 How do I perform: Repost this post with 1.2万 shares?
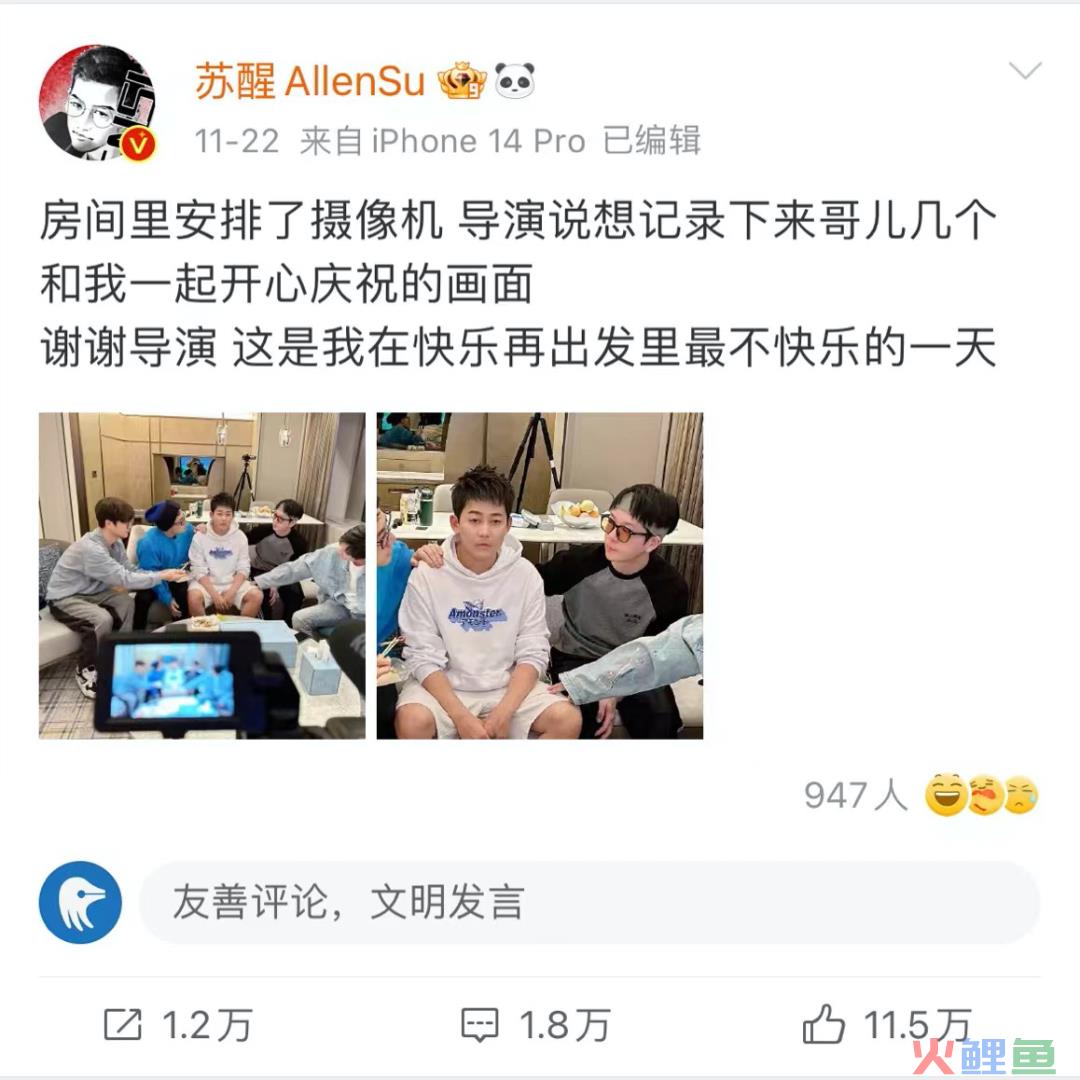pyautogui.click(x=178, y=1025)
